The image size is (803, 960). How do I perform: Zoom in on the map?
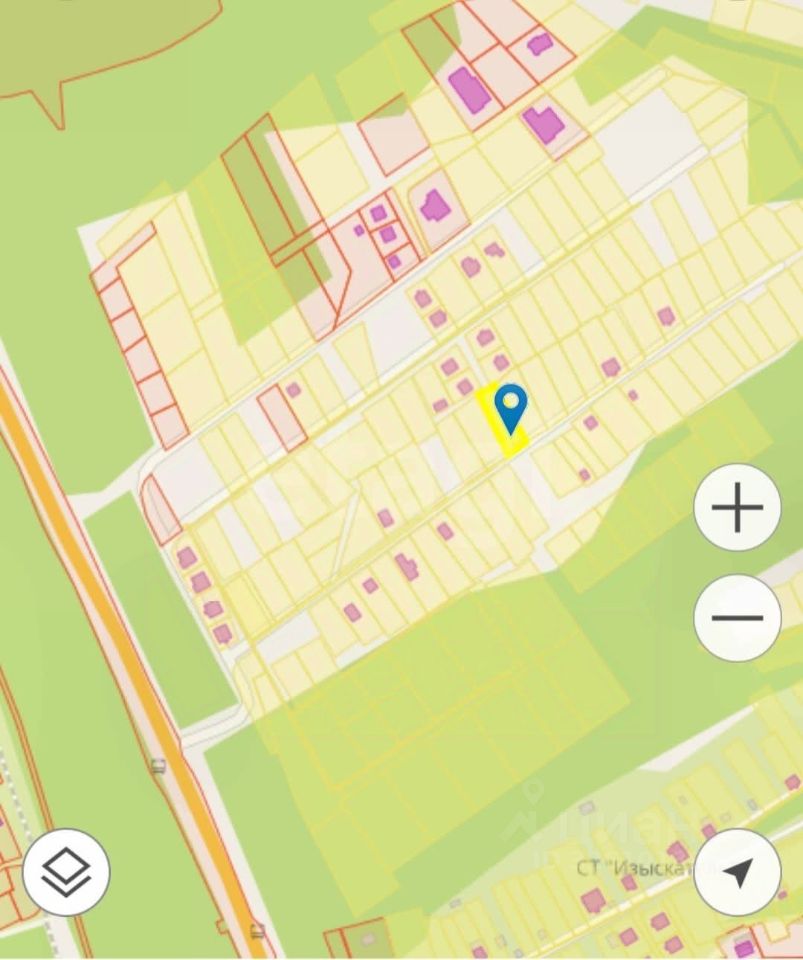coord(737,507)
